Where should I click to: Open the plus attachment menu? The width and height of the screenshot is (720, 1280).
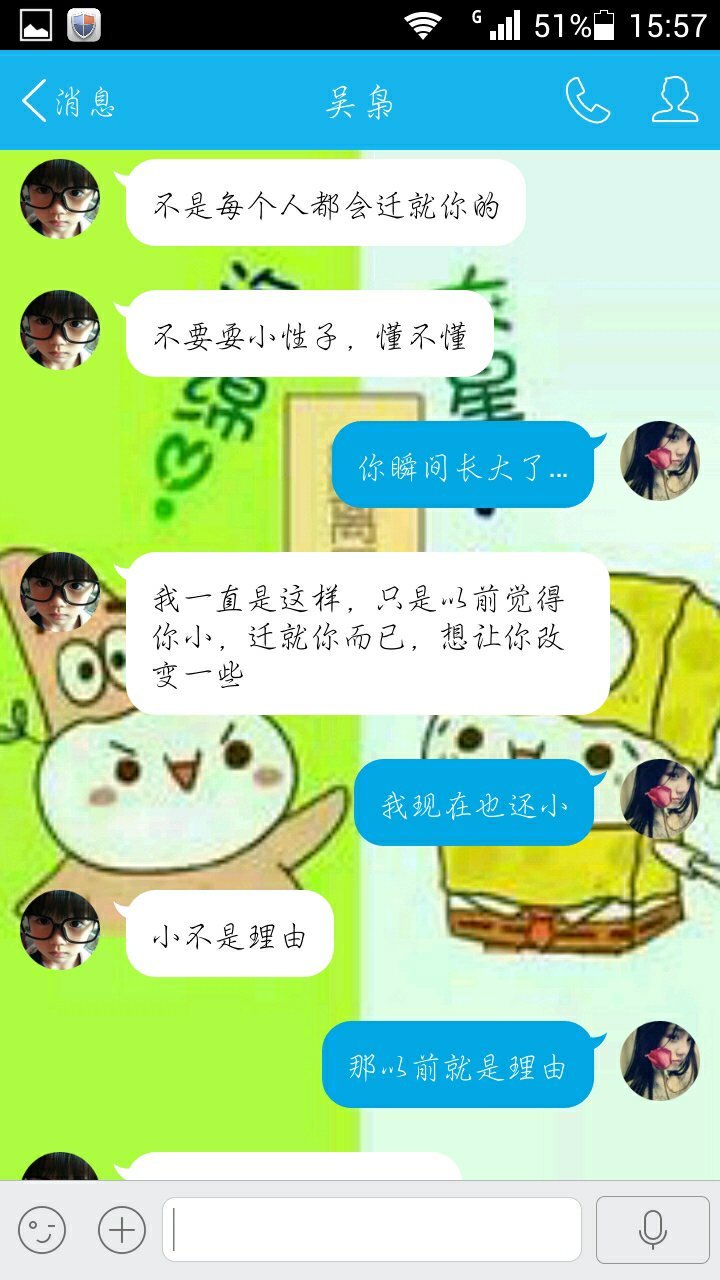pos(122,1229)
